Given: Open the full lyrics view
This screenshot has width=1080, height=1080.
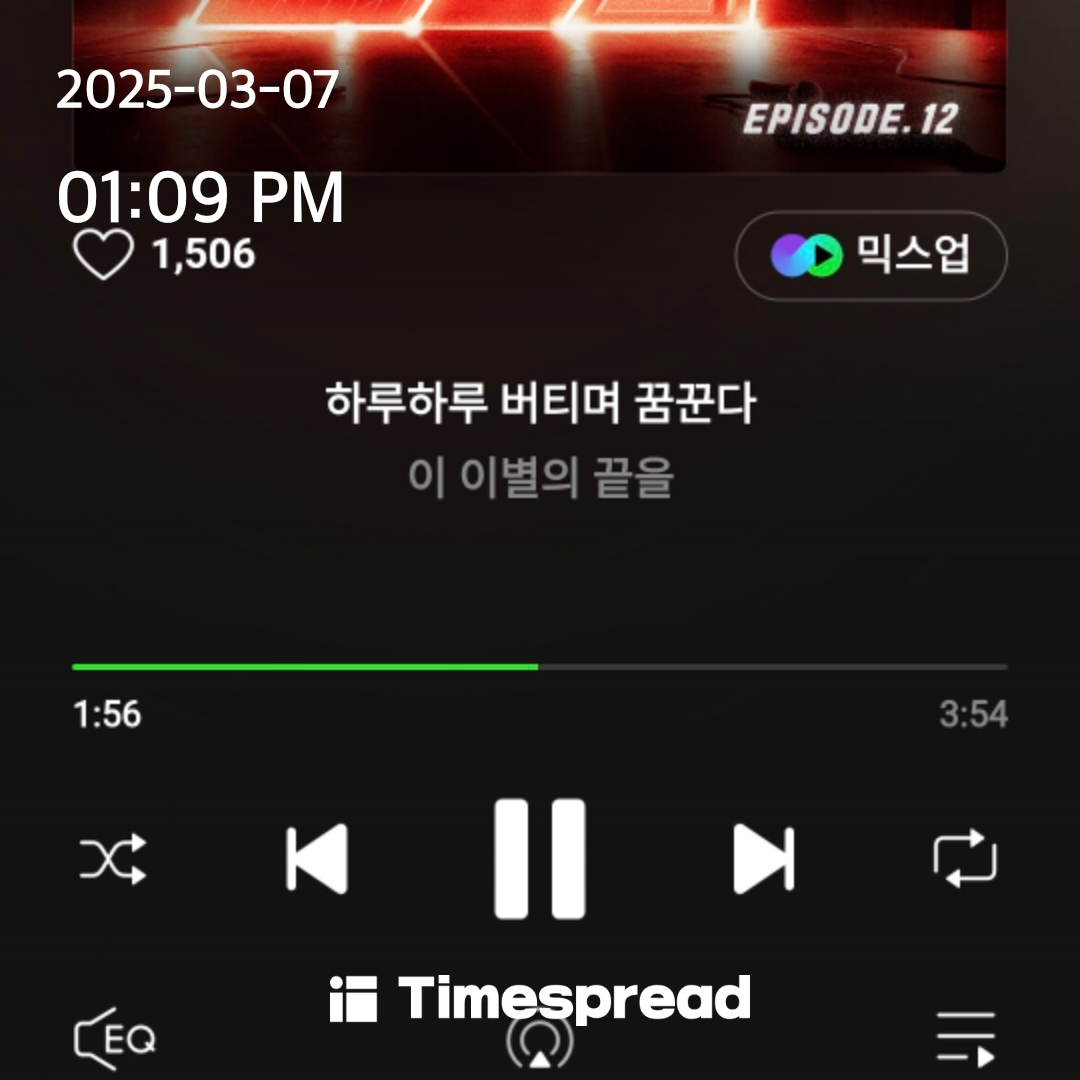Looking at the screenshot, I should 540,440.
